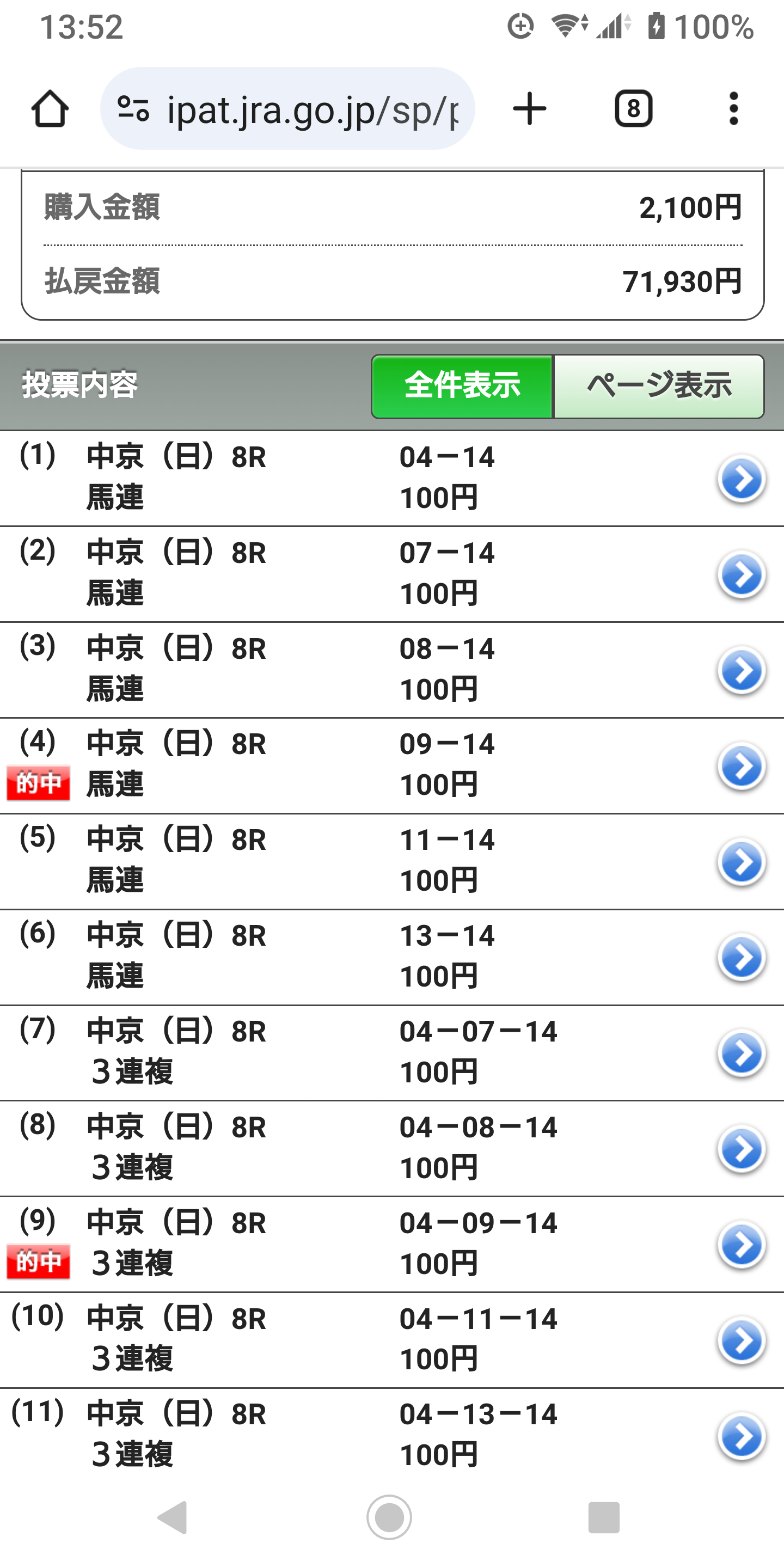Open bet (1) 馬連 04-14 details
The width and height of the screenshot is (784, 1568).
(392, 479)
